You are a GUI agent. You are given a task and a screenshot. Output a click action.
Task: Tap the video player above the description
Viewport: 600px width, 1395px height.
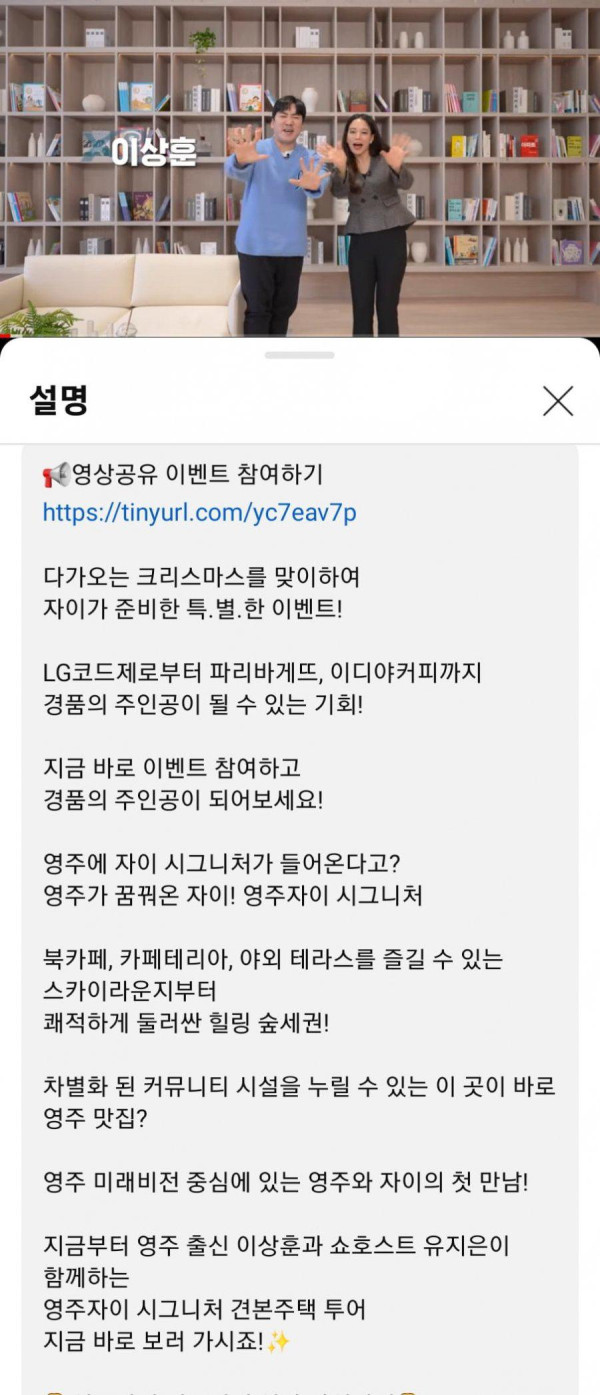coord(300,168)
